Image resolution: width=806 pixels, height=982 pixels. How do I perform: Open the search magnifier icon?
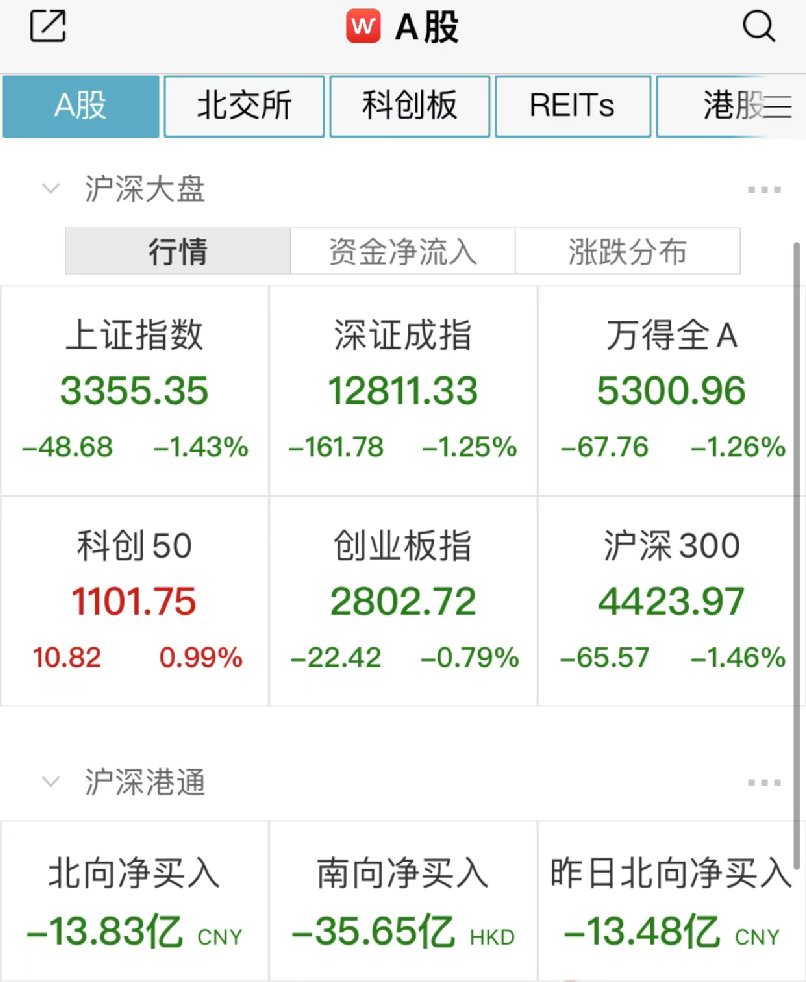pos(759,27)
